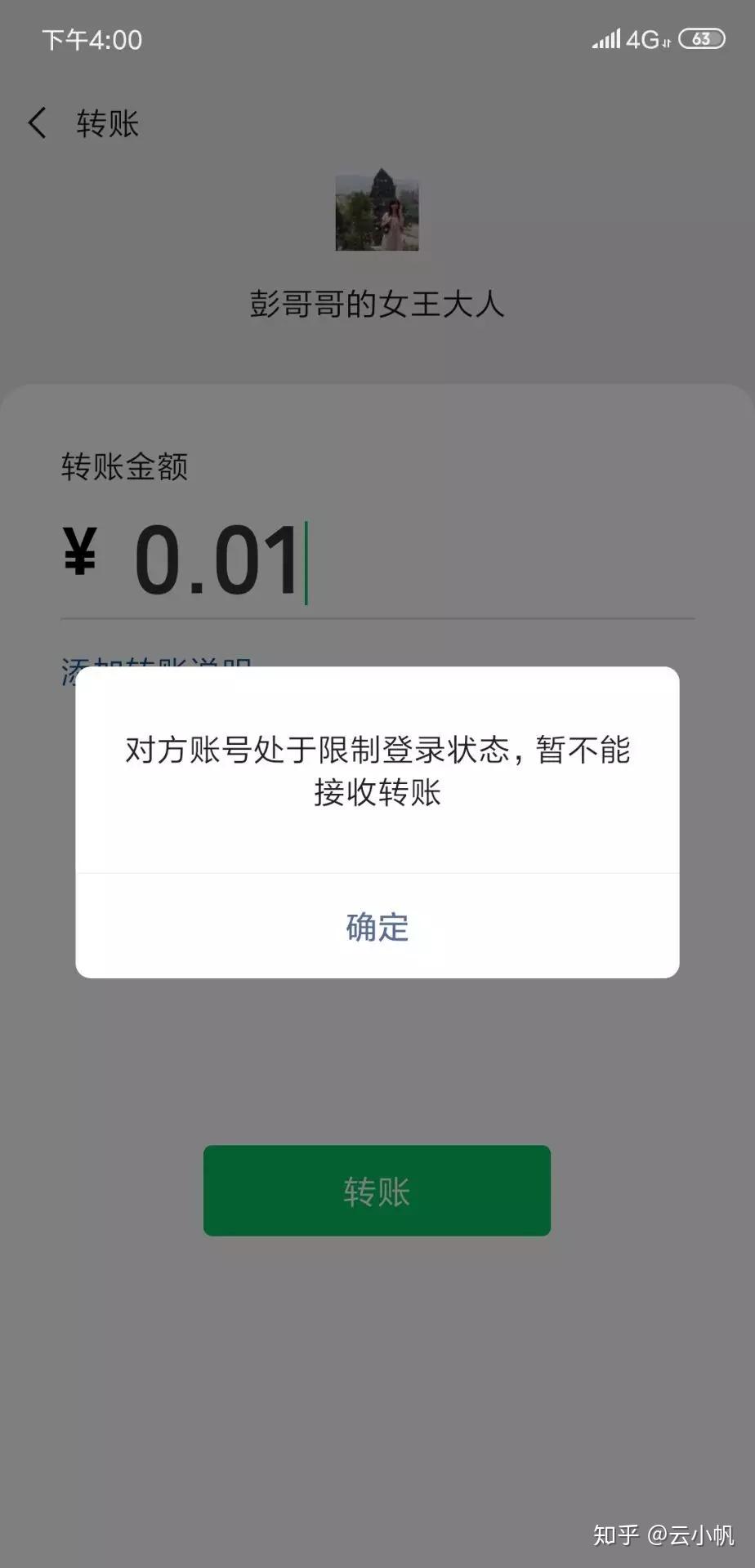Confirm the dialog with 确定
This screenshot has width=755, height=1568.
377,927
